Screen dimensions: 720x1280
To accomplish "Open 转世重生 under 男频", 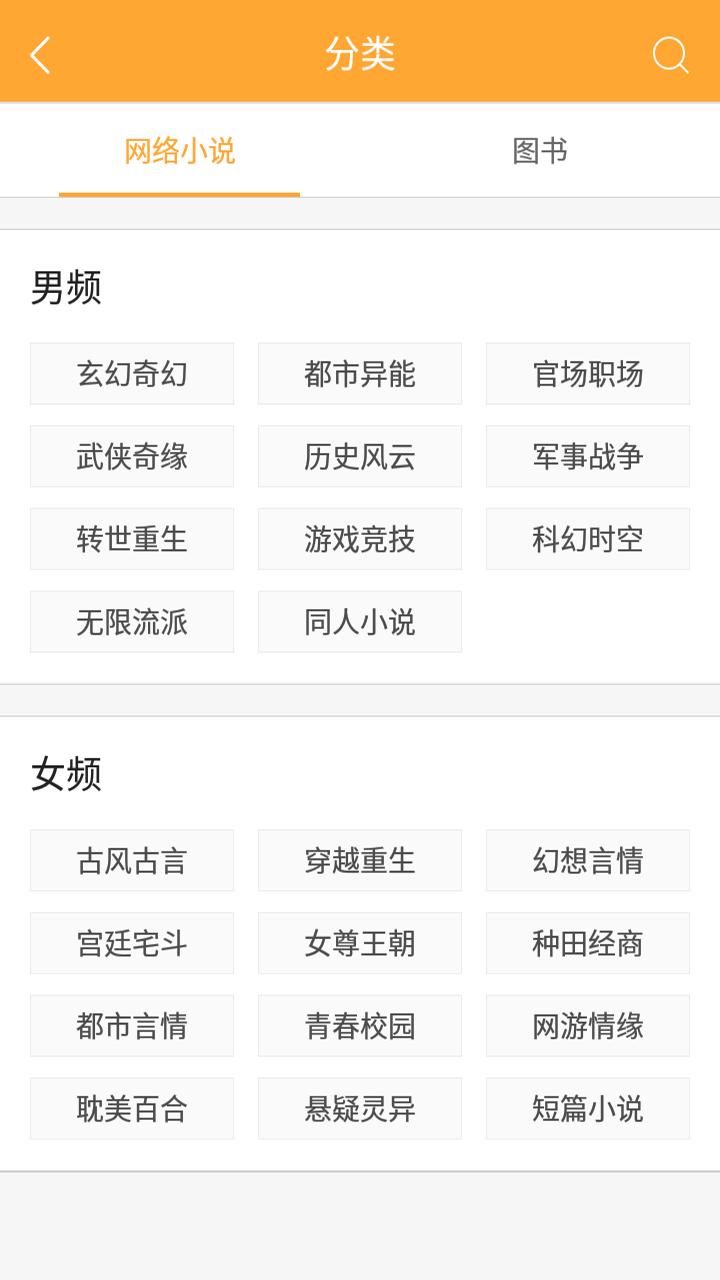I will [x=132, y=540].
